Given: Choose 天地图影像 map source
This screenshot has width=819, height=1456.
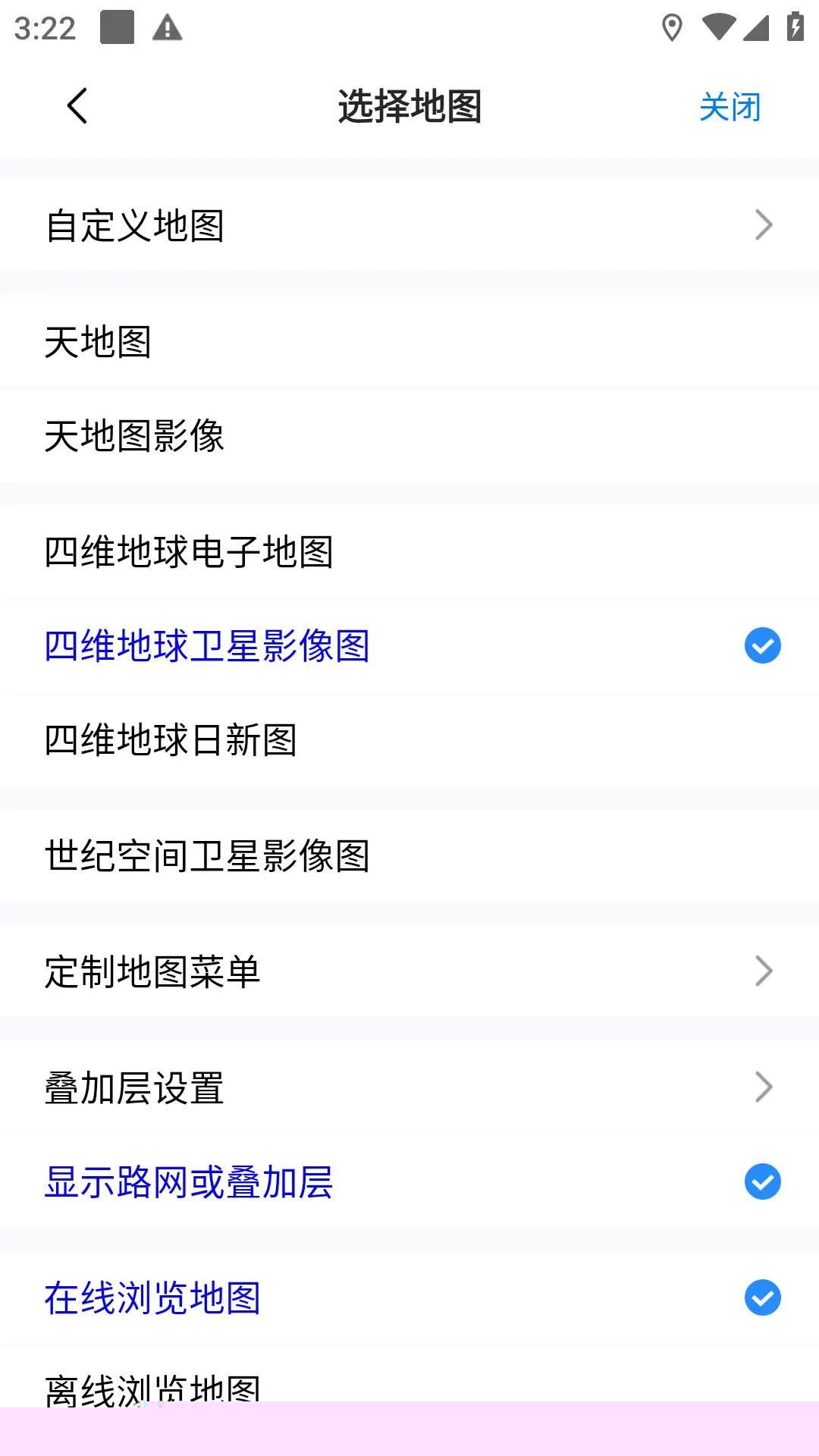Looking at the screenshot, I should [409, 436].
